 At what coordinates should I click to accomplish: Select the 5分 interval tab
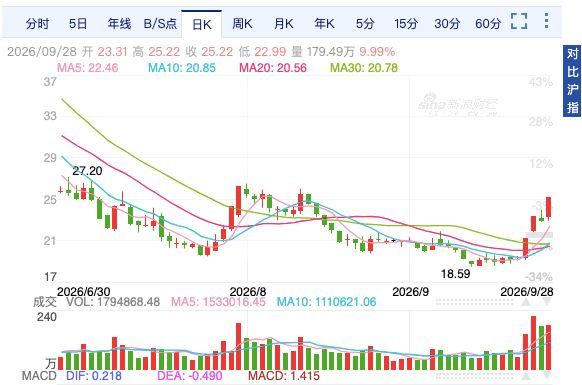coord(365,24)
